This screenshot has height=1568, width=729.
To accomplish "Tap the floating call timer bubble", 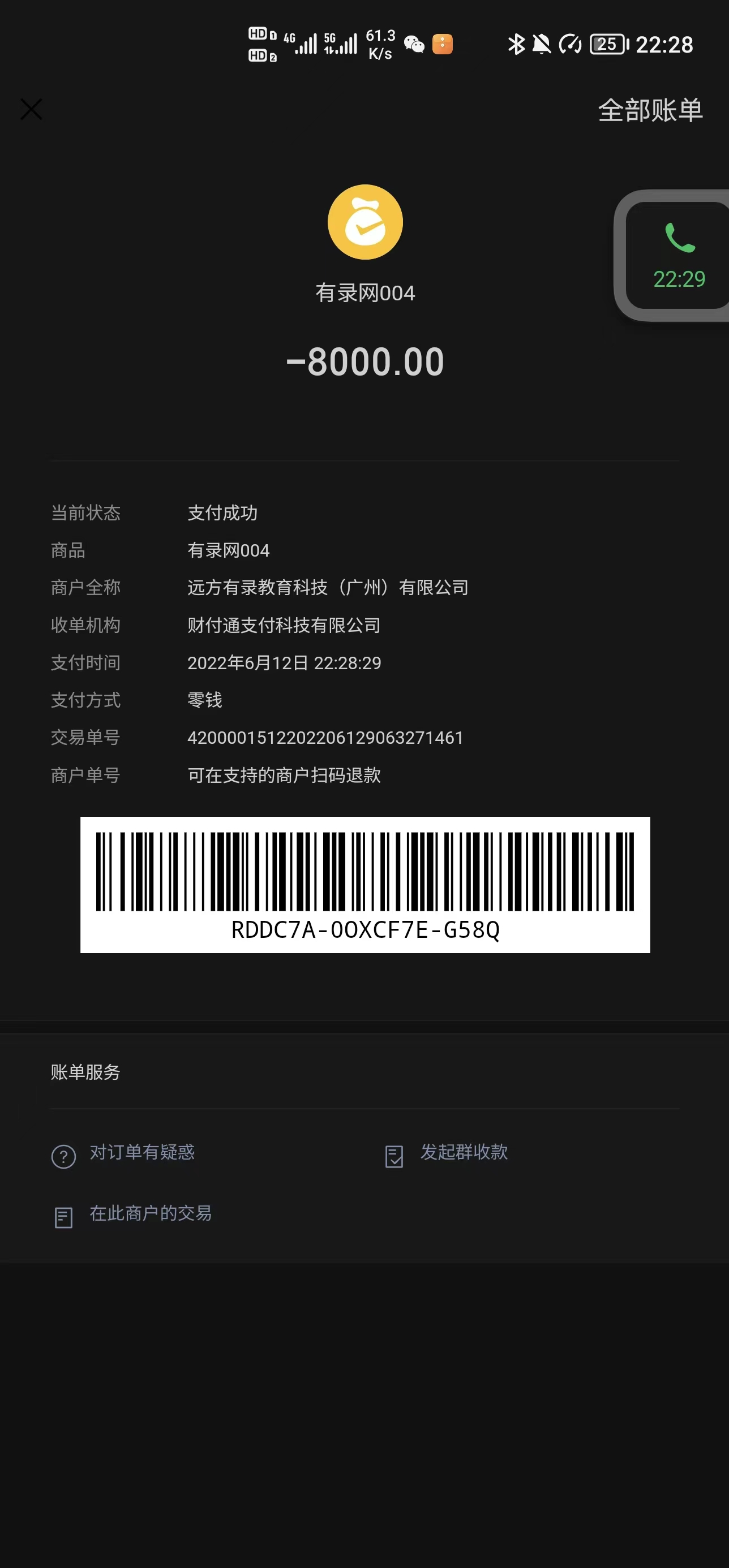I will tap(678, 256).
